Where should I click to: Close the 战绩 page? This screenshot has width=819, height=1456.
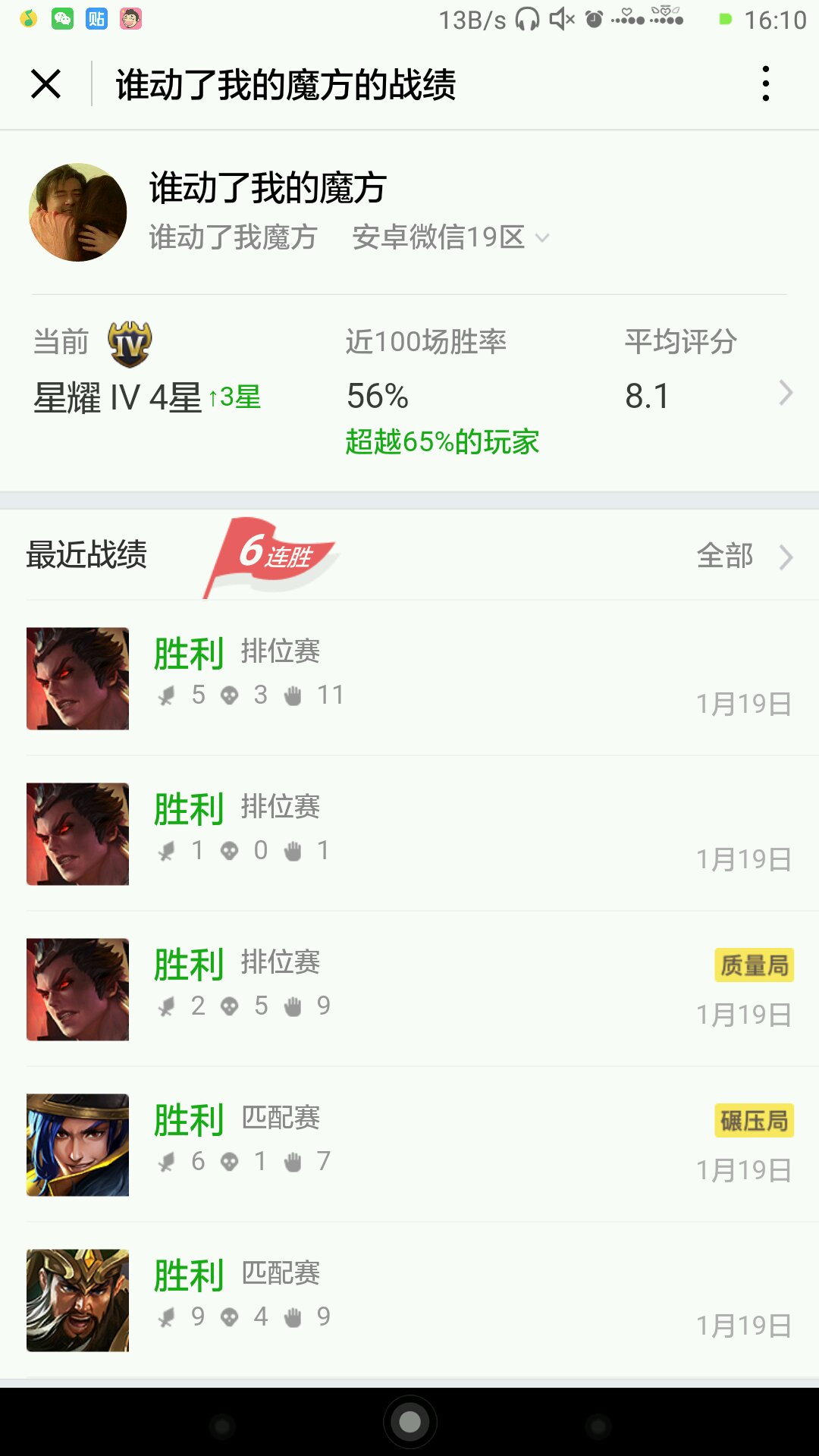click(45, 83)
